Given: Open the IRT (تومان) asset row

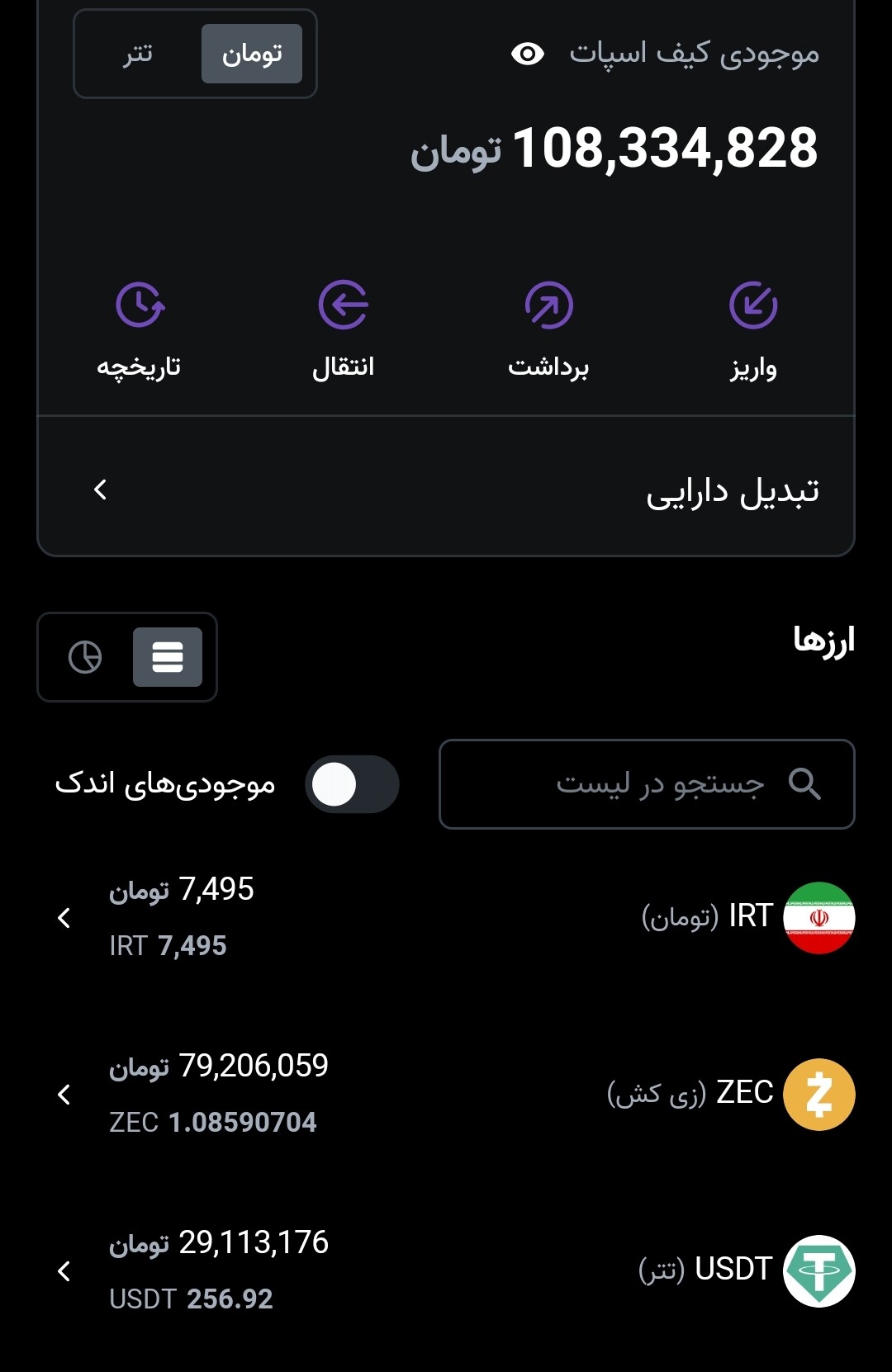Looking at the screenshot, I should [x=446, y=918].
